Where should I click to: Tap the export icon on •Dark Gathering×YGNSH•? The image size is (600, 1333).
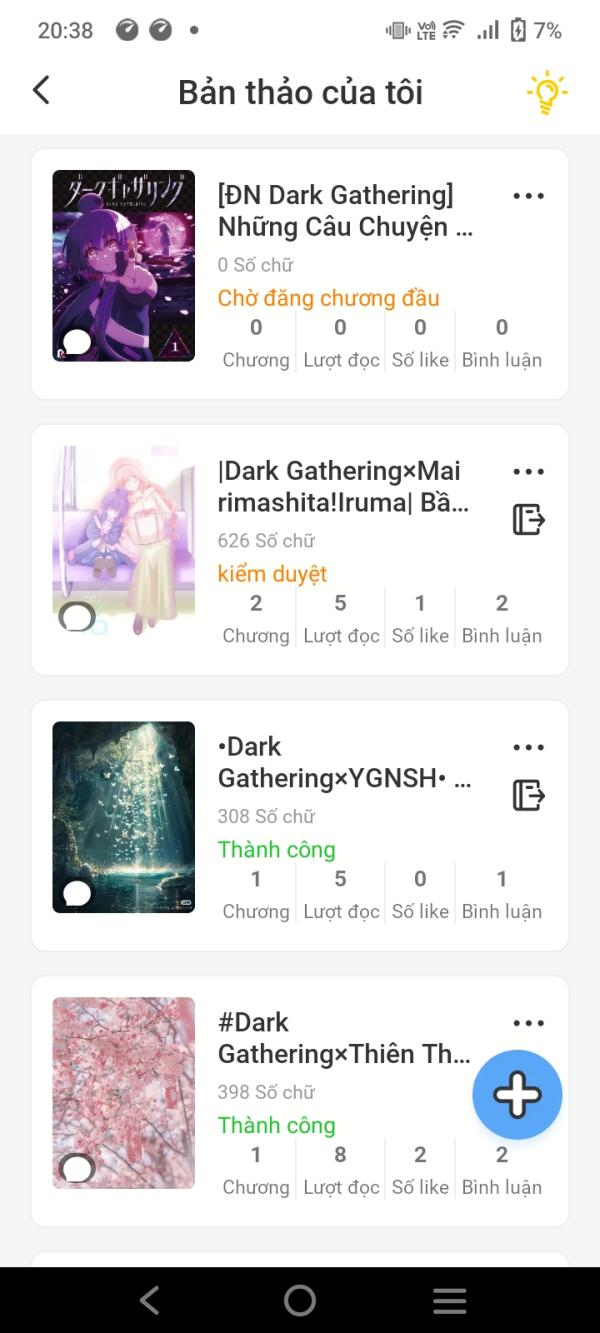(528, 796)
